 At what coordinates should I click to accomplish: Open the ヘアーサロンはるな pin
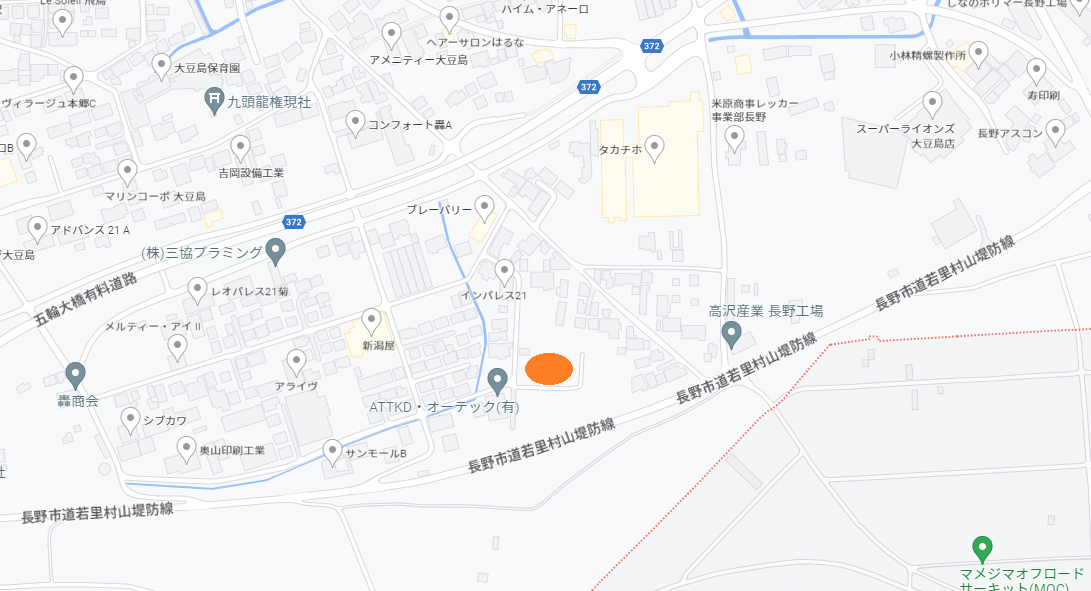click(449, 18)
